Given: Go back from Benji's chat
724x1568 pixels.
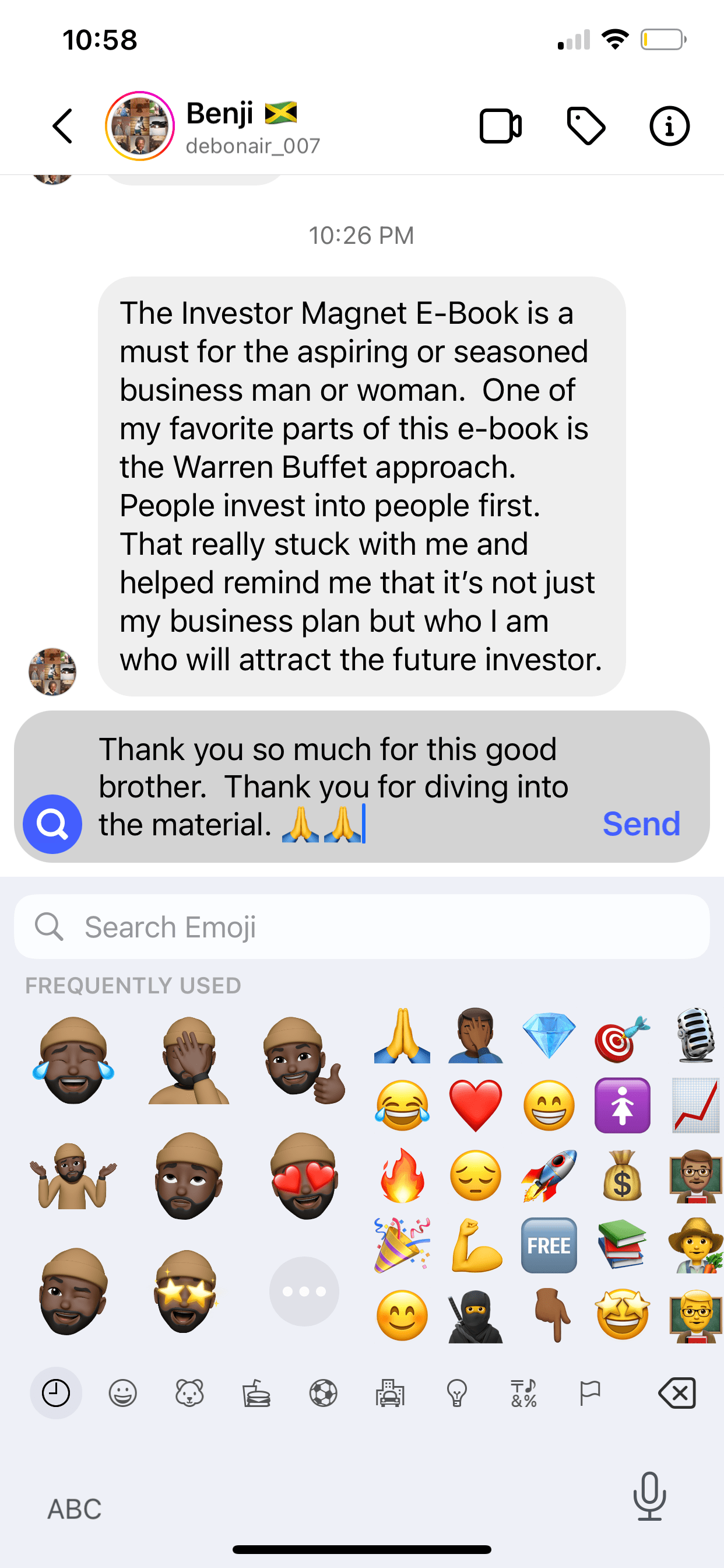Looking at the screenshot, I should 63,127.
